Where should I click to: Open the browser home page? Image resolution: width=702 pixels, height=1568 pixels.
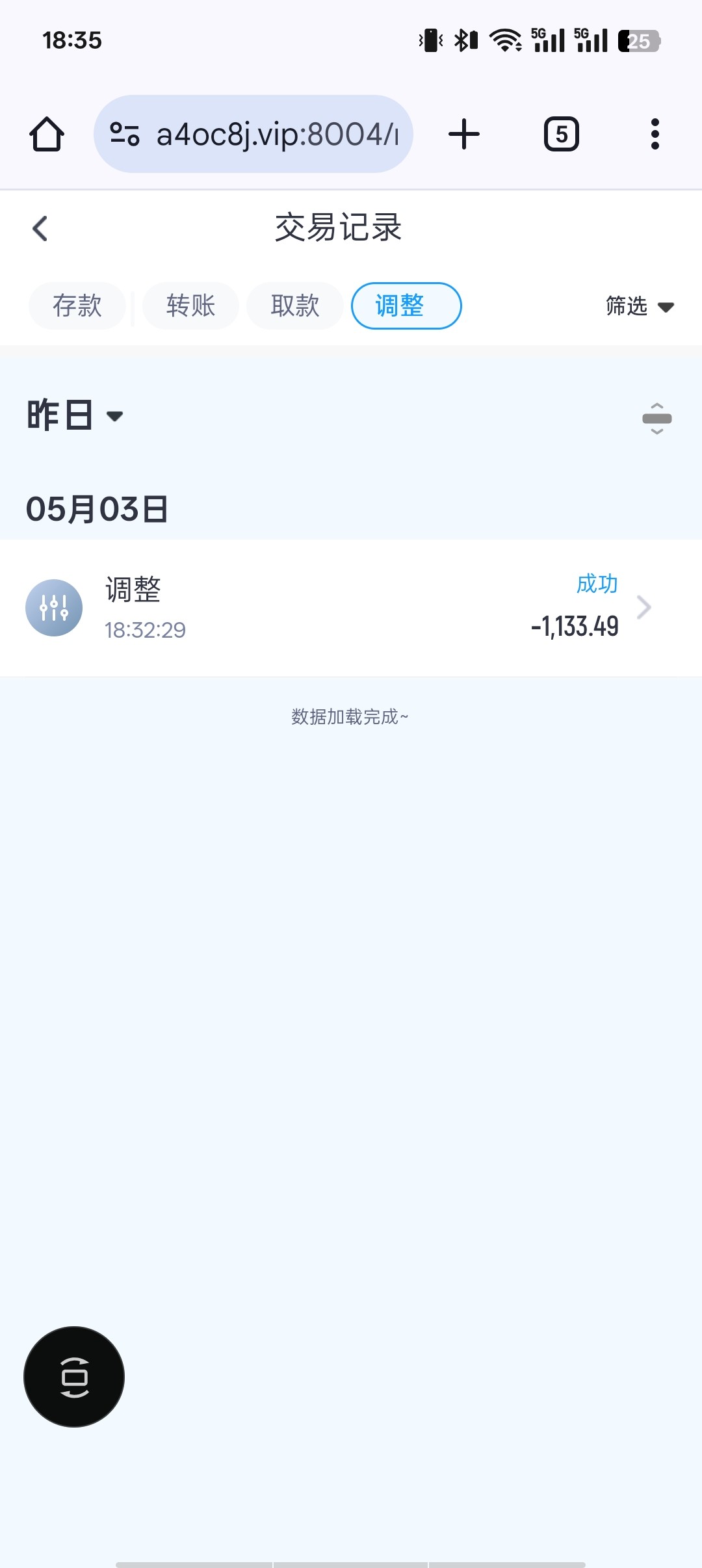point(47,135)
